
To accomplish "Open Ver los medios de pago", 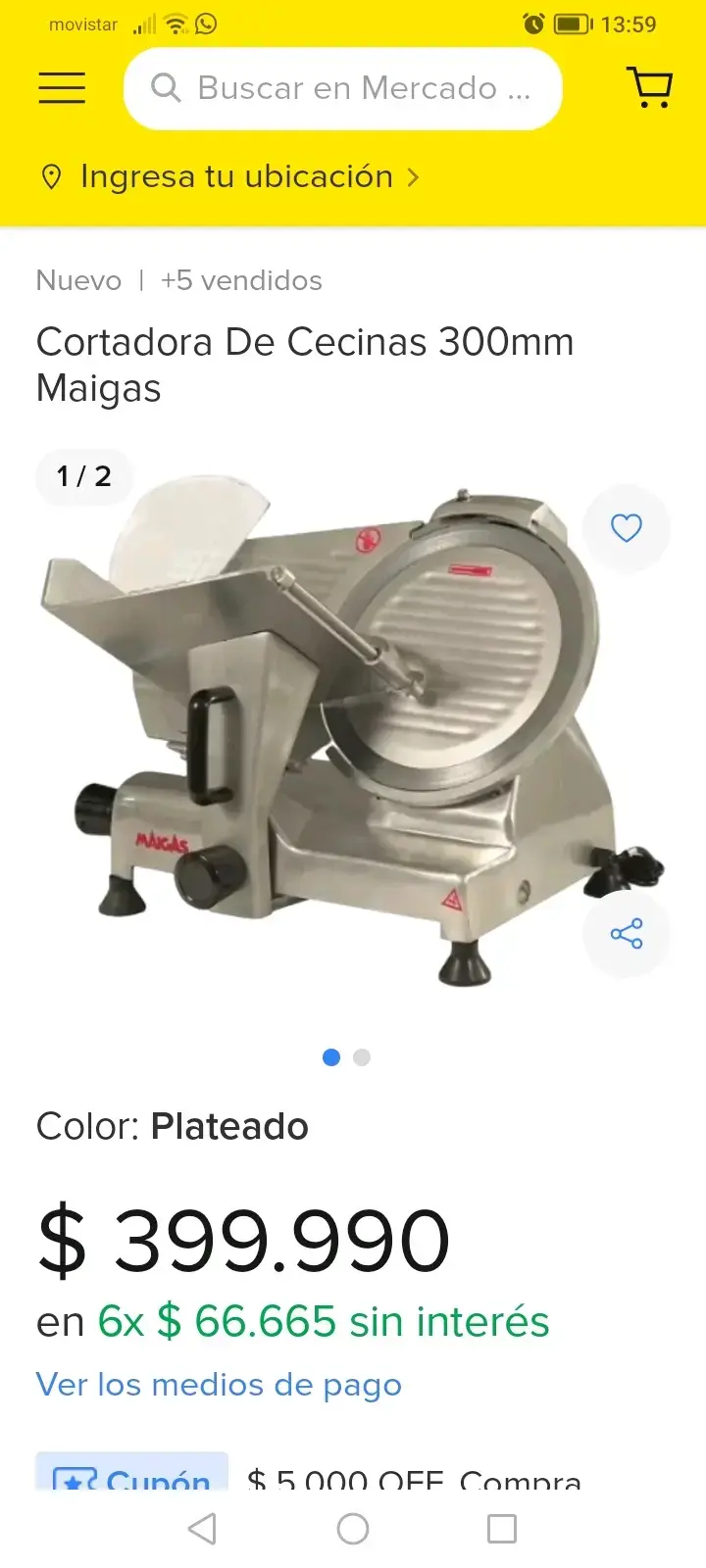I will point(219,1385).
